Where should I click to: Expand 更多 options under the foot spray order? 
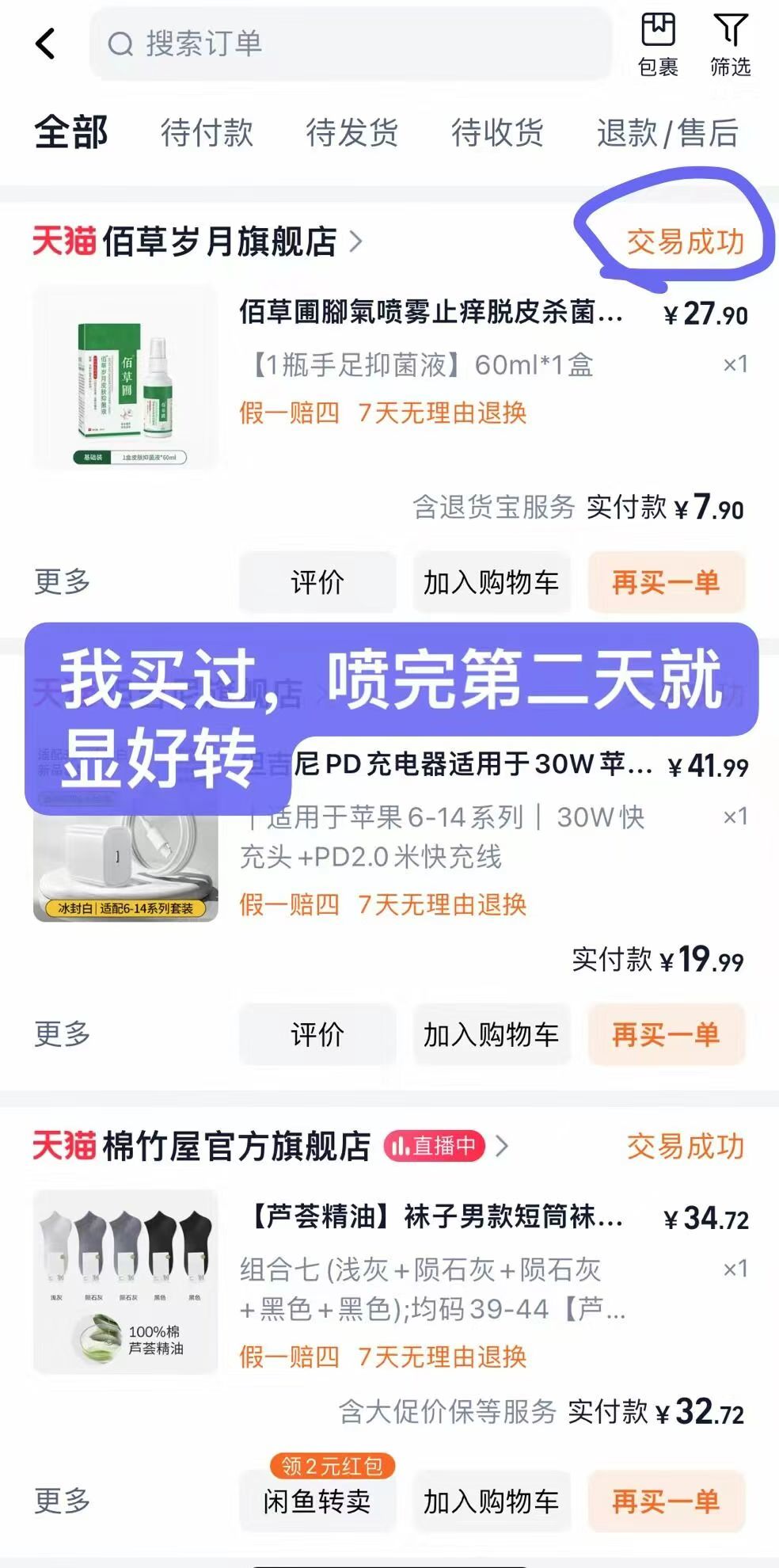(63, 582)
